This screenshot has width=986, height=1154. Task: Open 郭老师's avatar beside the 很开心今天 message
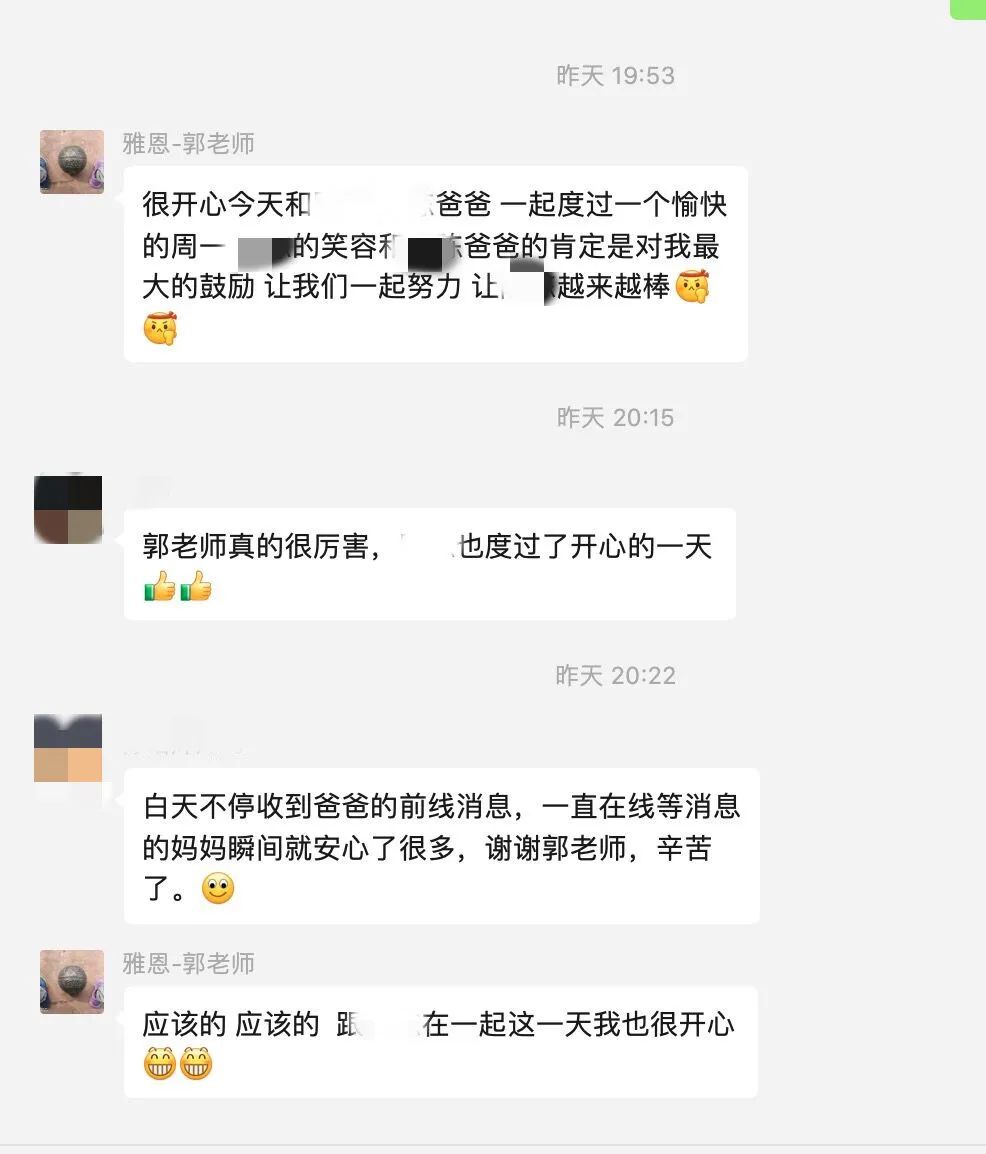click(x=72, y=162)
